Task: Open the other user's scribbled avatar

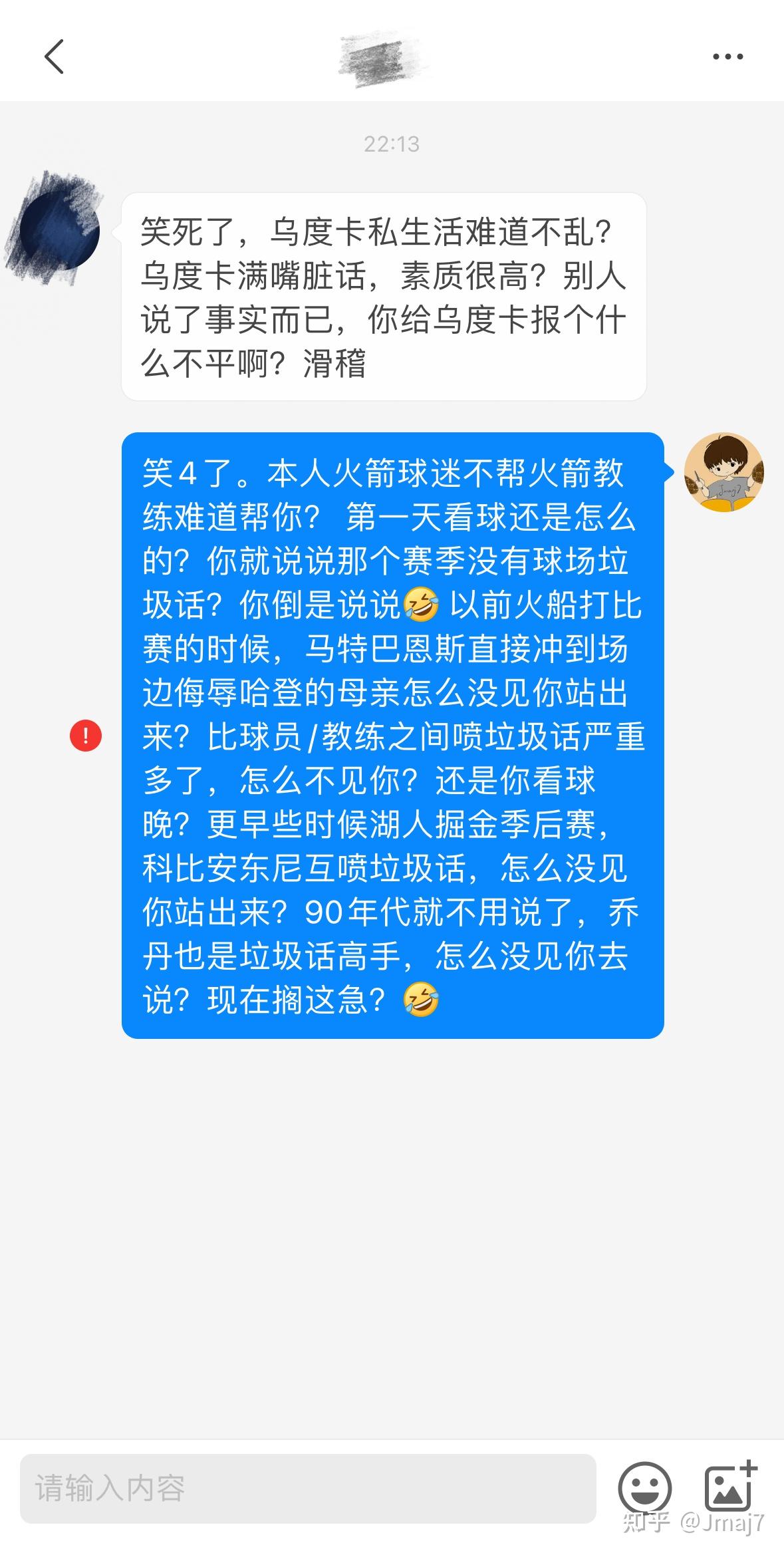Action: click(x=57, y=229)
